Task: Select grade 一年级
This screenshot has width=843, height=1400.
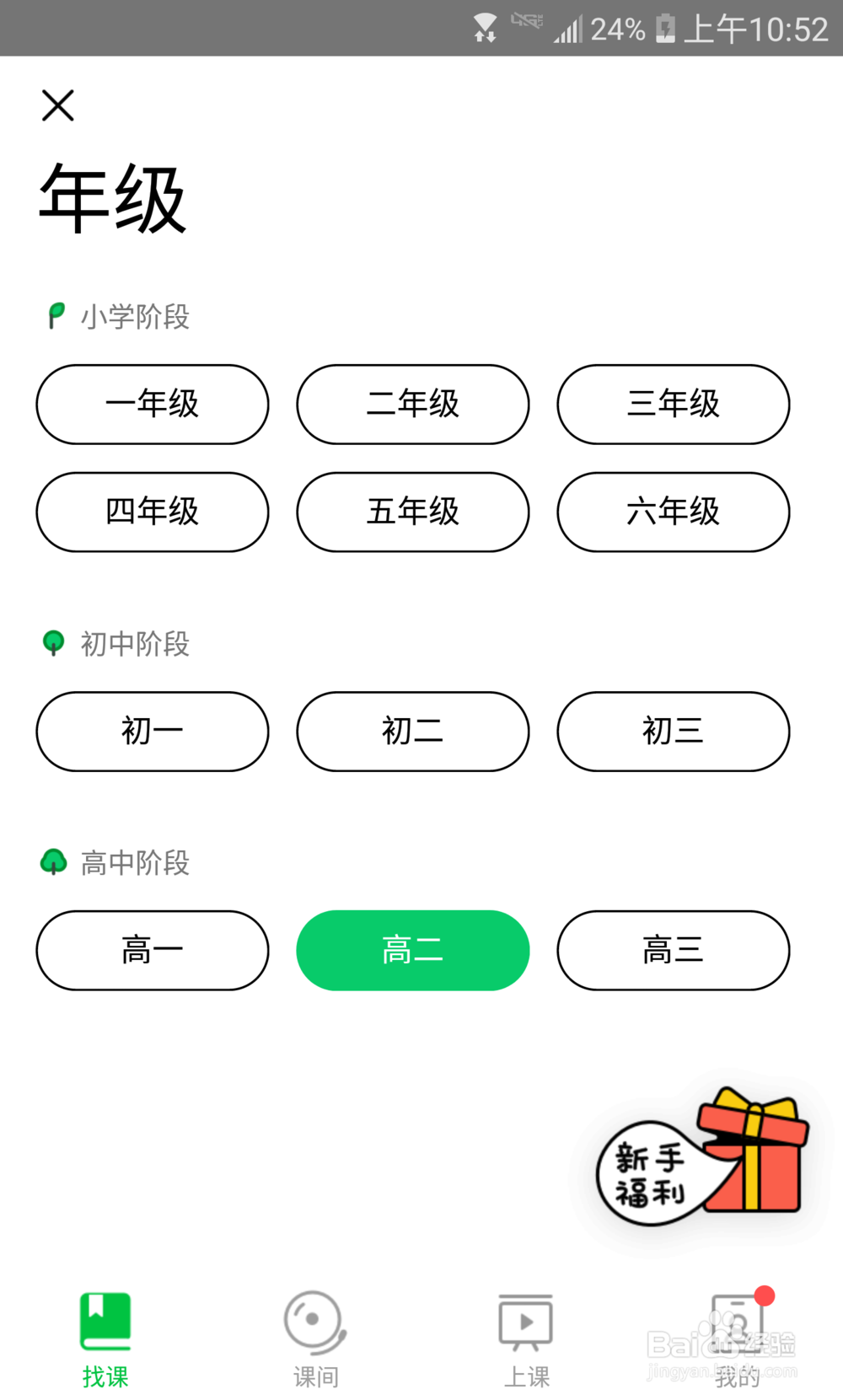Action: (x=152, y=405)
